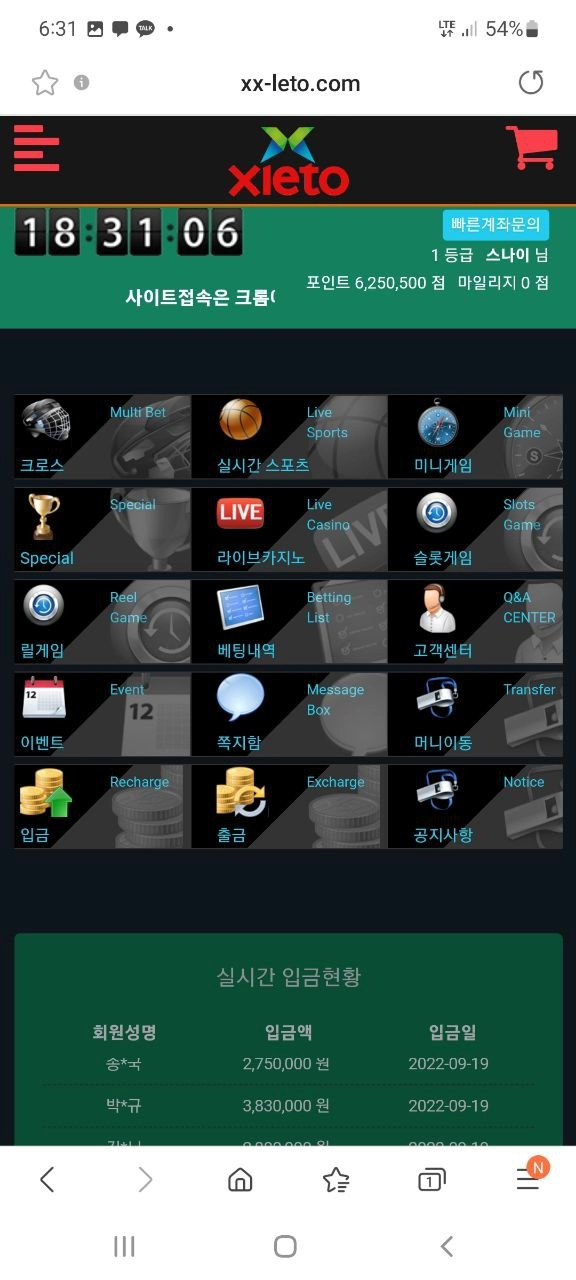This screenshot has height=1280, width=576.
Task: Open 머니이동 Transfer
Action: click(x=475, y=714)
